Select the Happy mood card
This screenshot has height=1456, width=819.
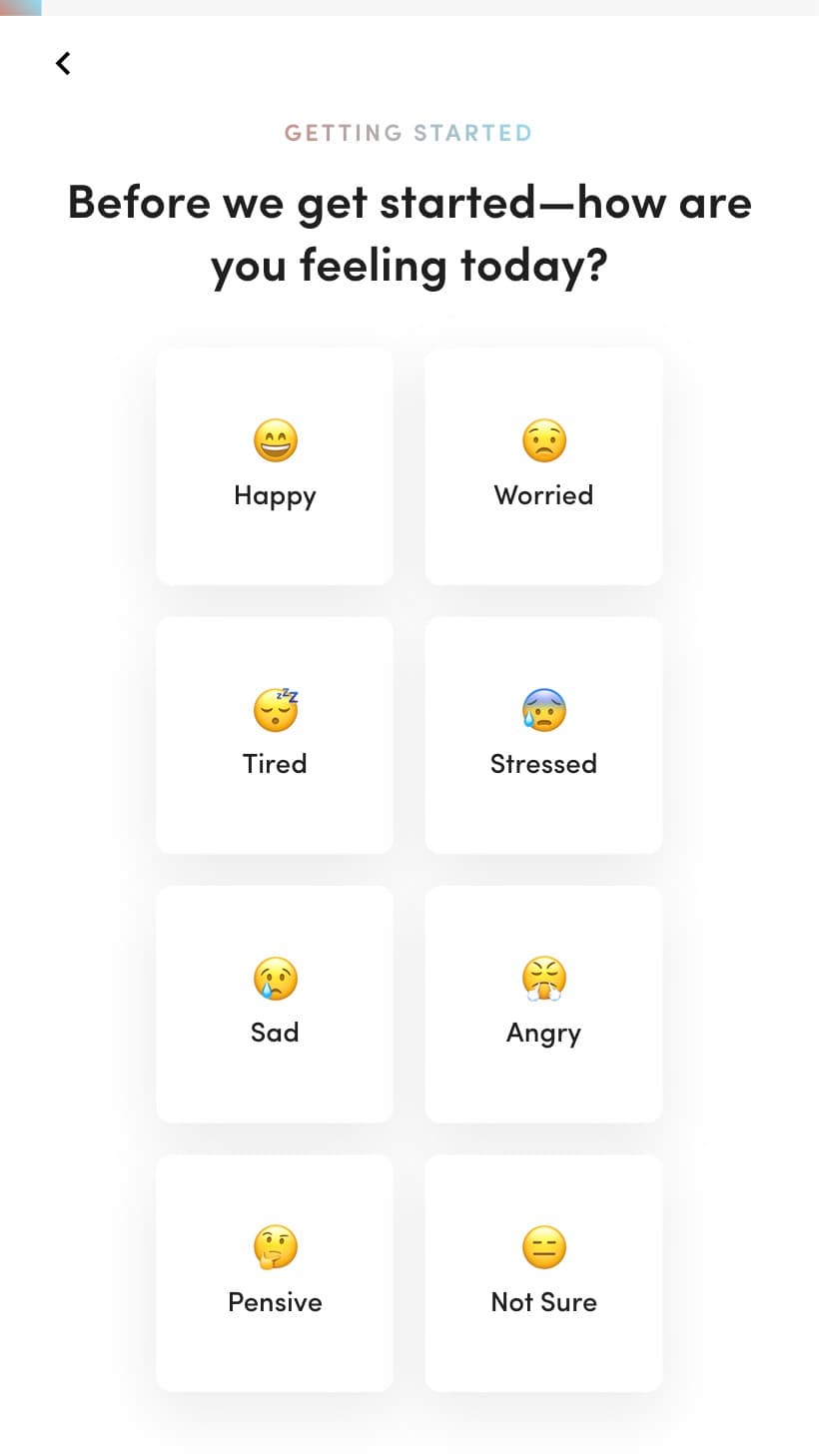point(275,466)
